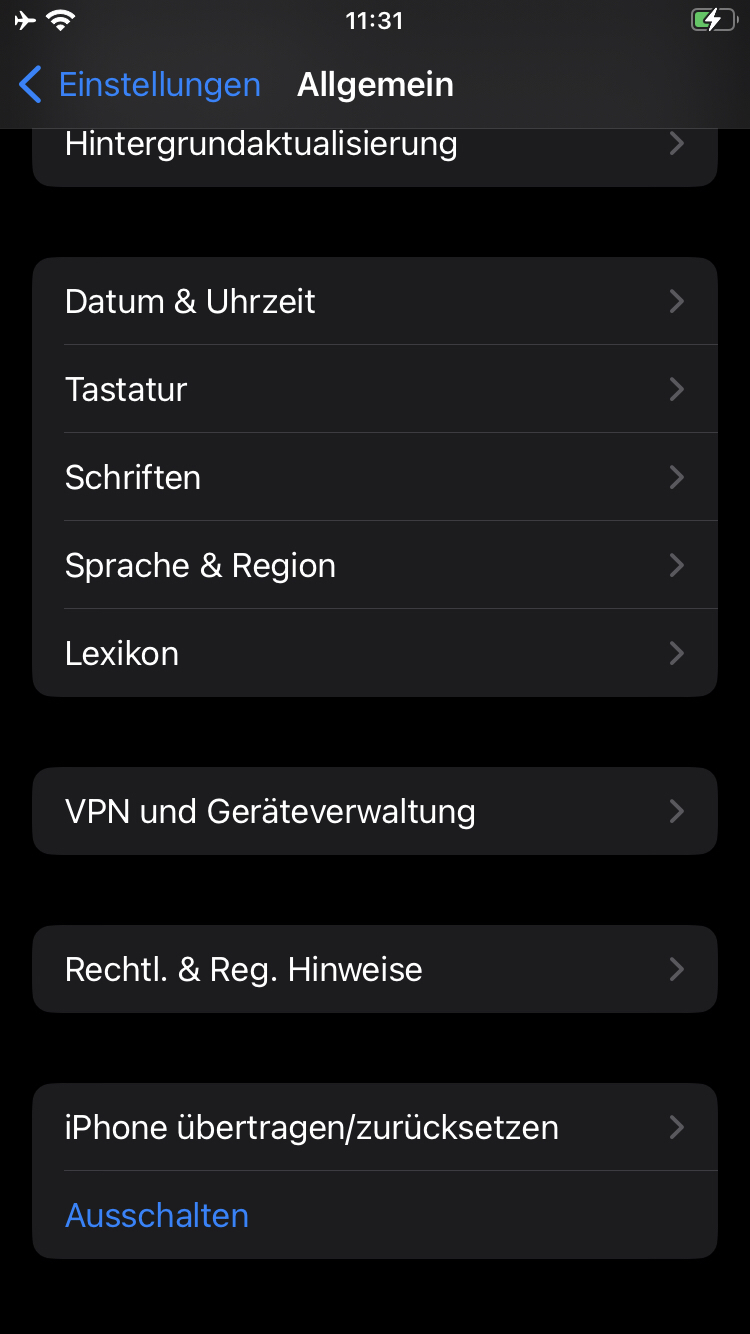Viewport: 750px width, 1334px height.
Task: Open Rechtl. & Reg. Hinweise
Action: pos(375,968)
